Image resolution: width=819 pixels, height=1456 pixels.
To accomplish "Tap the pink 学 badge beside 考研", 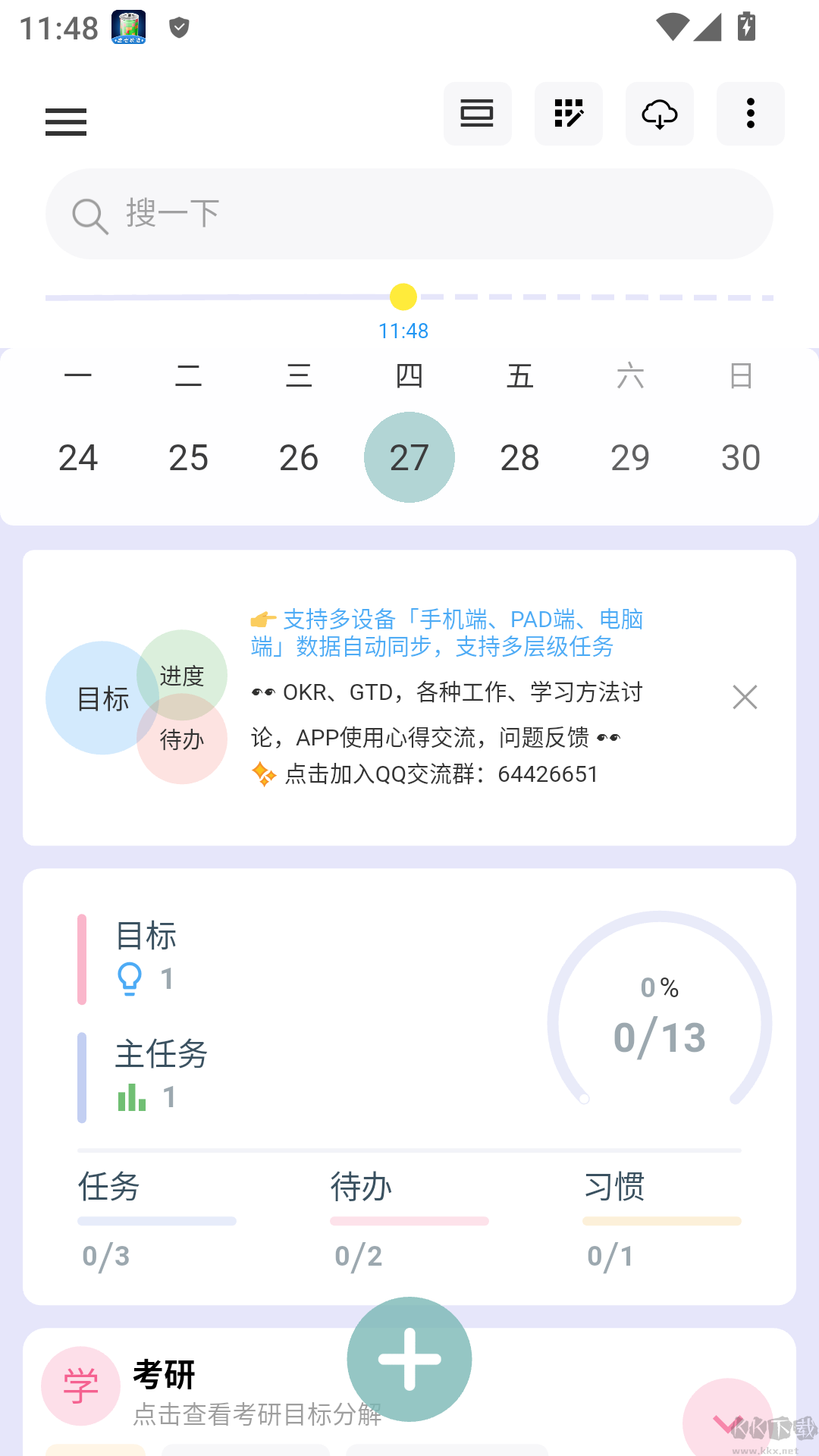I will (80, 1385).
